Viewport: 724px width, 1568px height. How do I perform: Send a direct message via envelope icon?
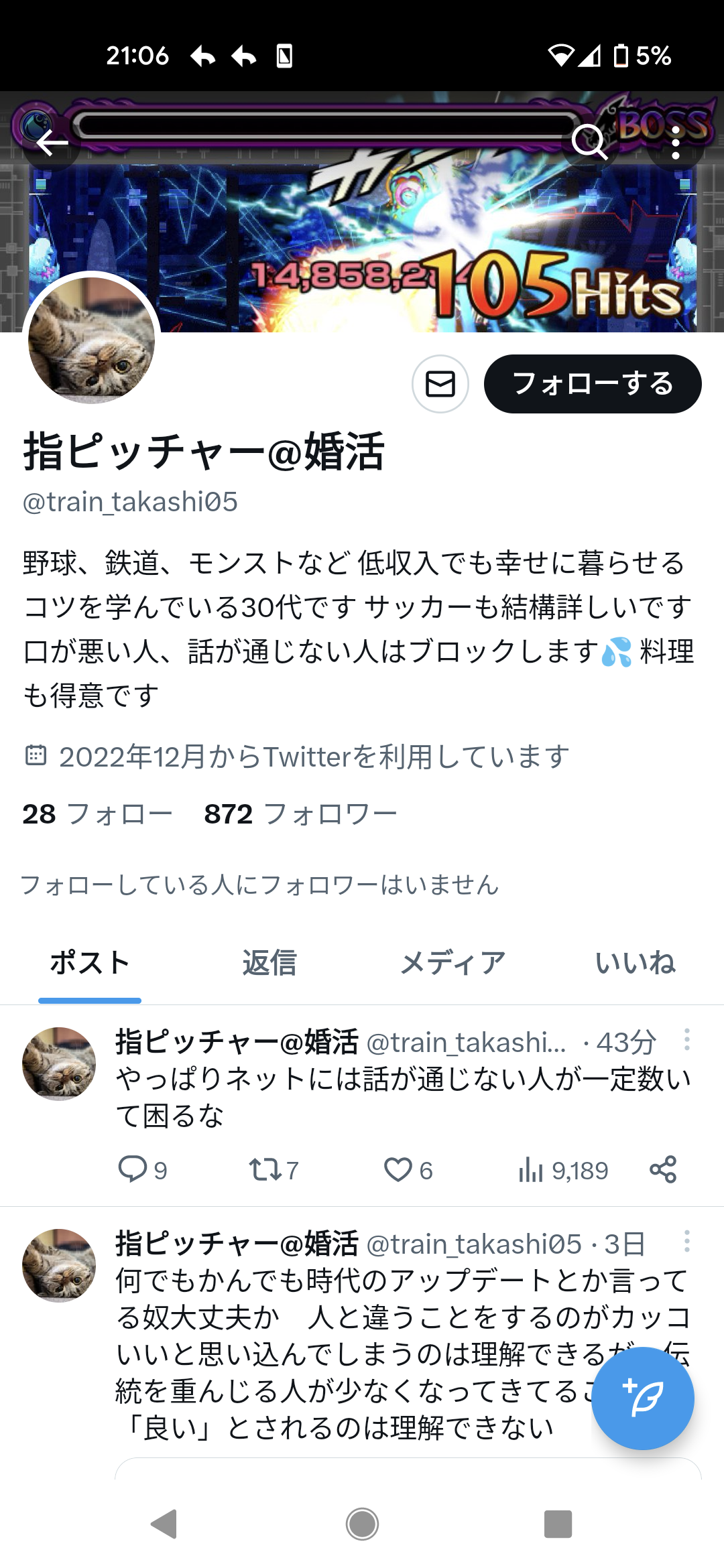pyautogui.click(x=440, y=384)
